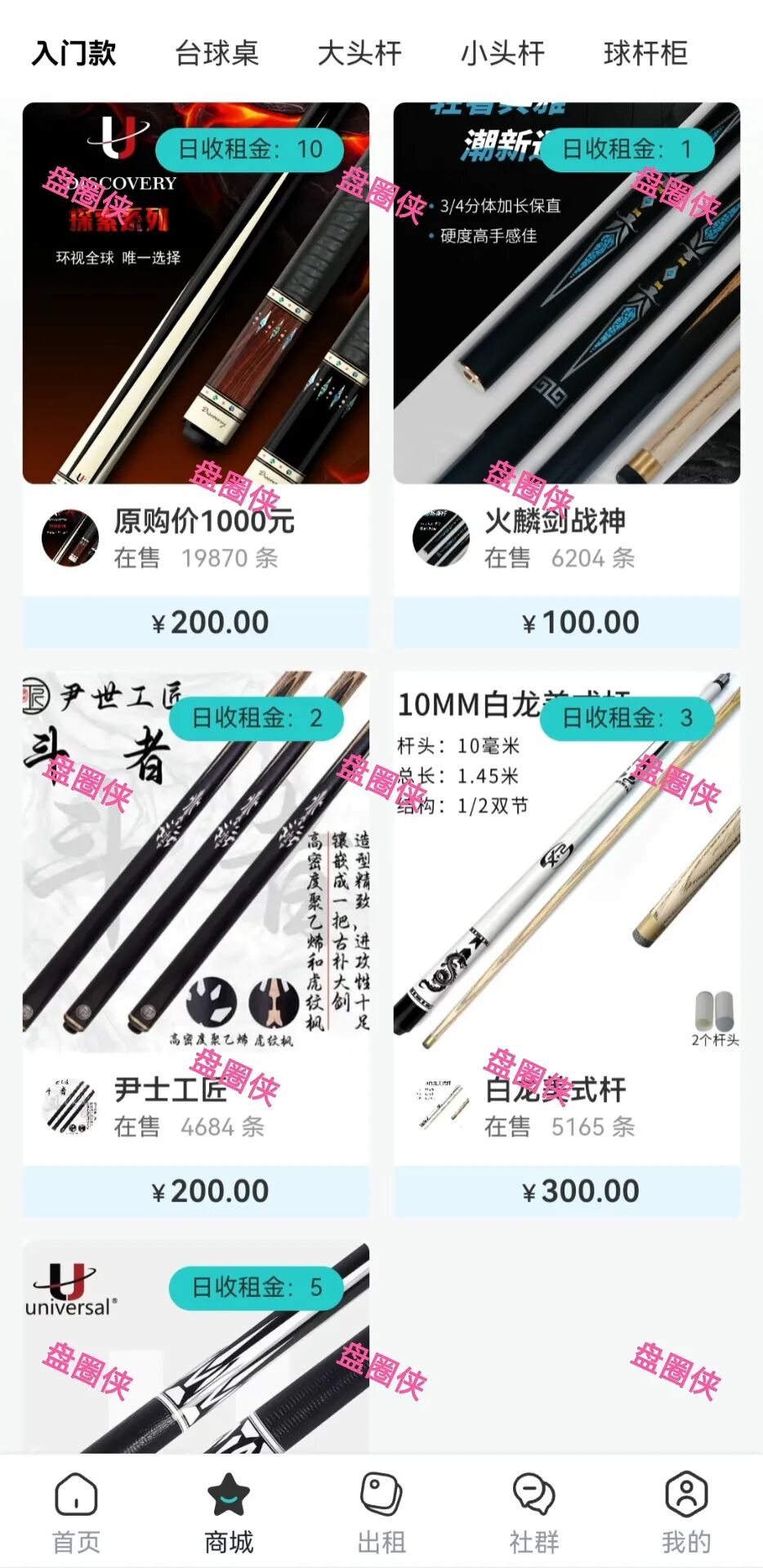Open the 球杆柜 category tab

[x=645, y=52]
